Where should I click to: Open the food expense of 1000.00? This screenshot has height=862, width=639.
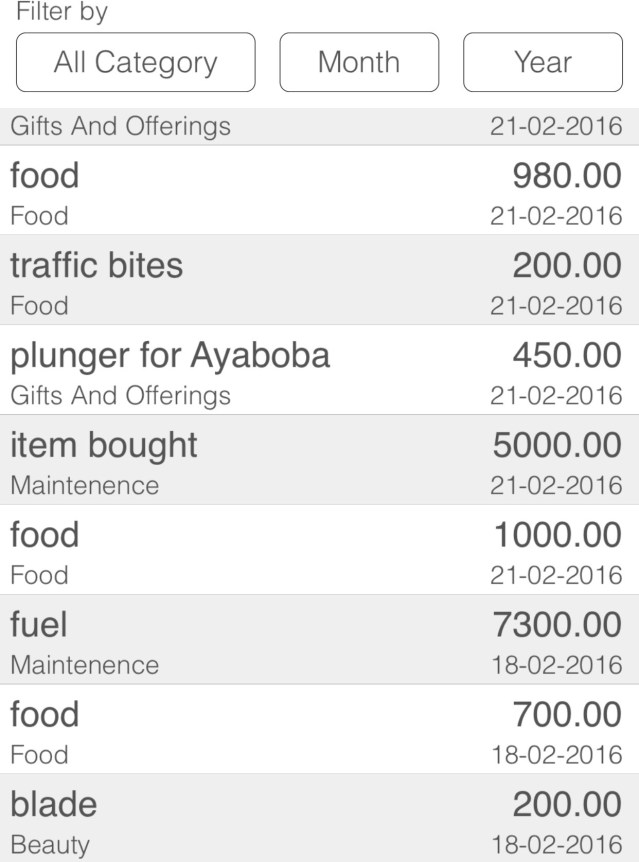[319, 551]
